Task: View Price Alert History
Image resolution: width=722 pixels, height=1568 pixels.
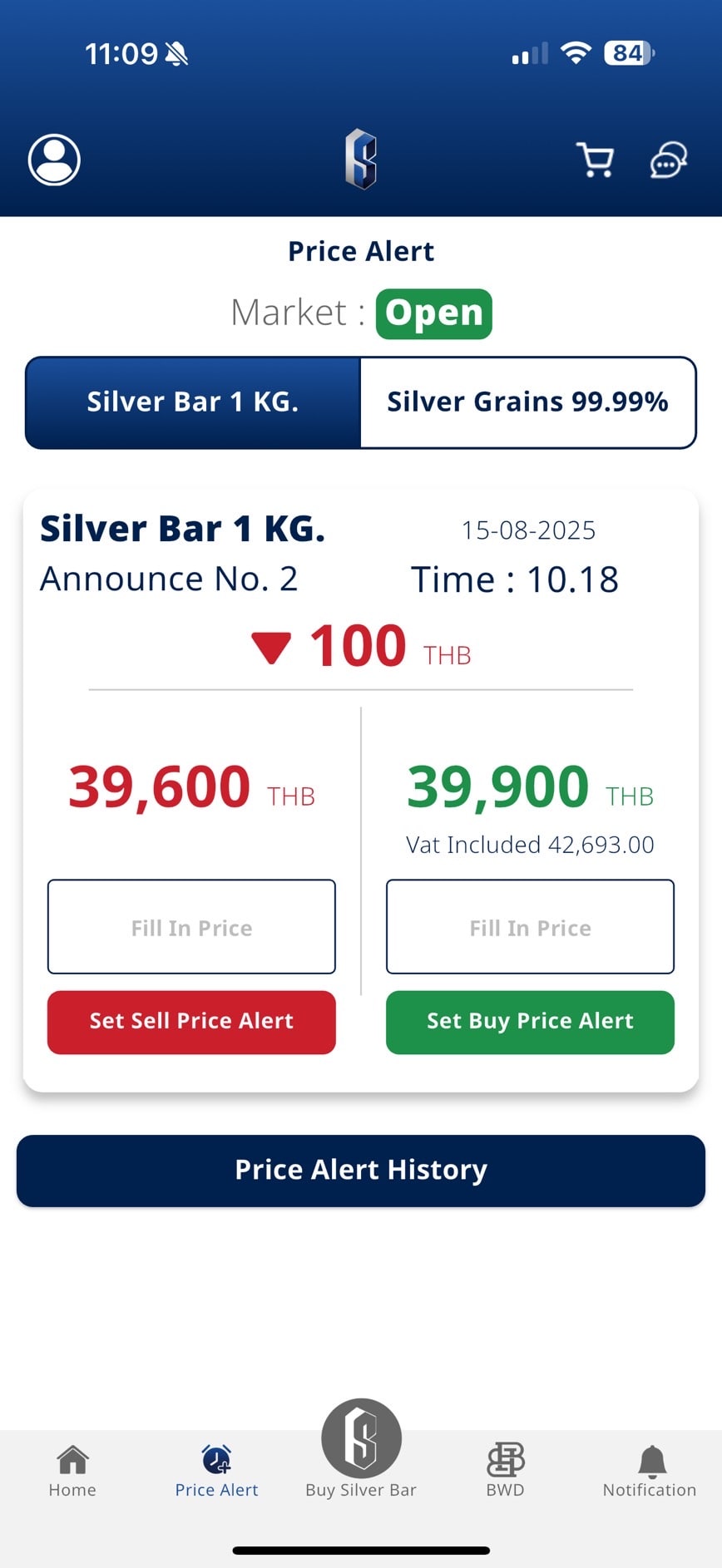Action: (361, 1171)
